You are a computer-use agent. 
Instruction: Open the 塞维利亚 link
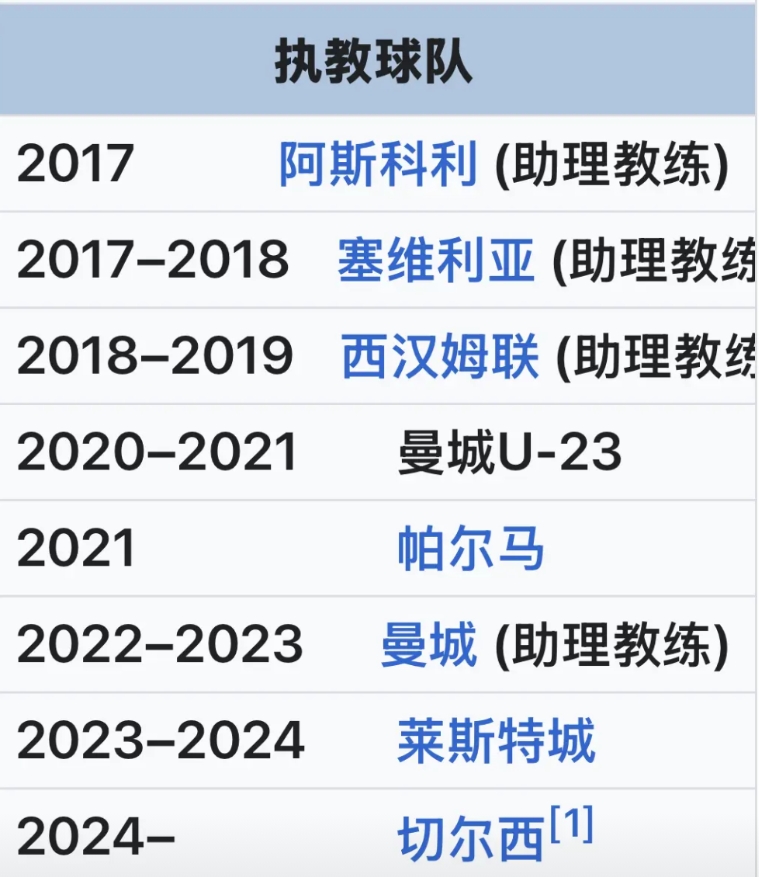(x=436, y=260)
